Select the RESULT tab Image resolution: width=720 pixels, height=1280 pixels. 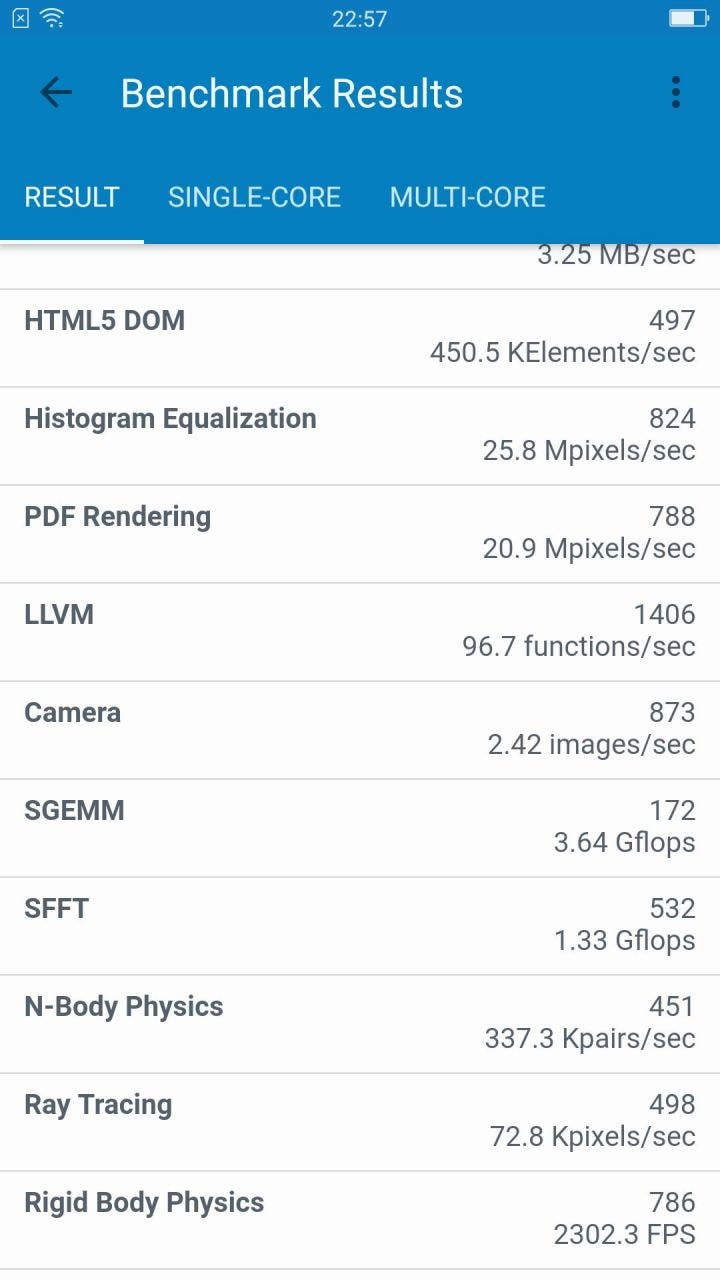click(x=72, y=197)
